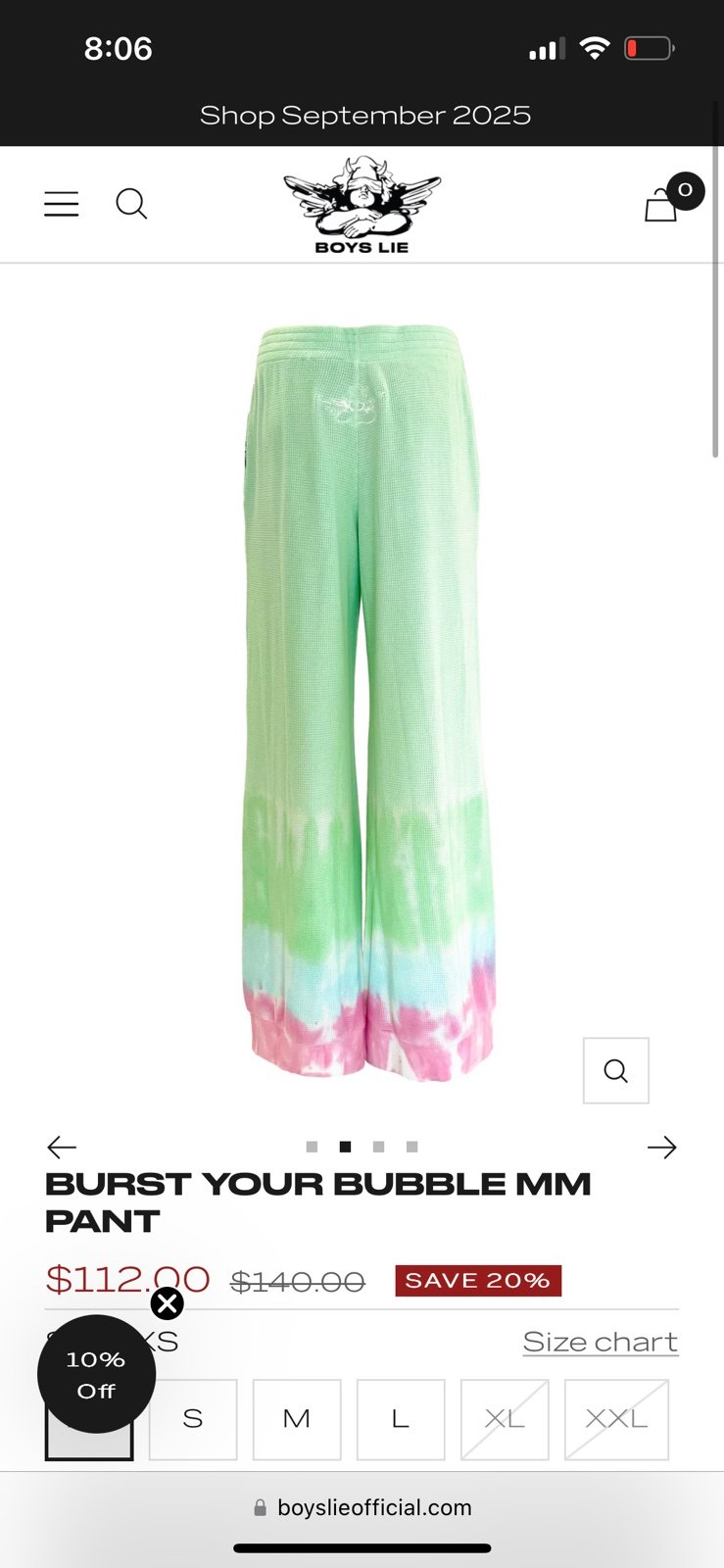Image resolution: width=724 pixels, height=1568 pixels.
Task: Select size S
Action: click(193, 1419)
